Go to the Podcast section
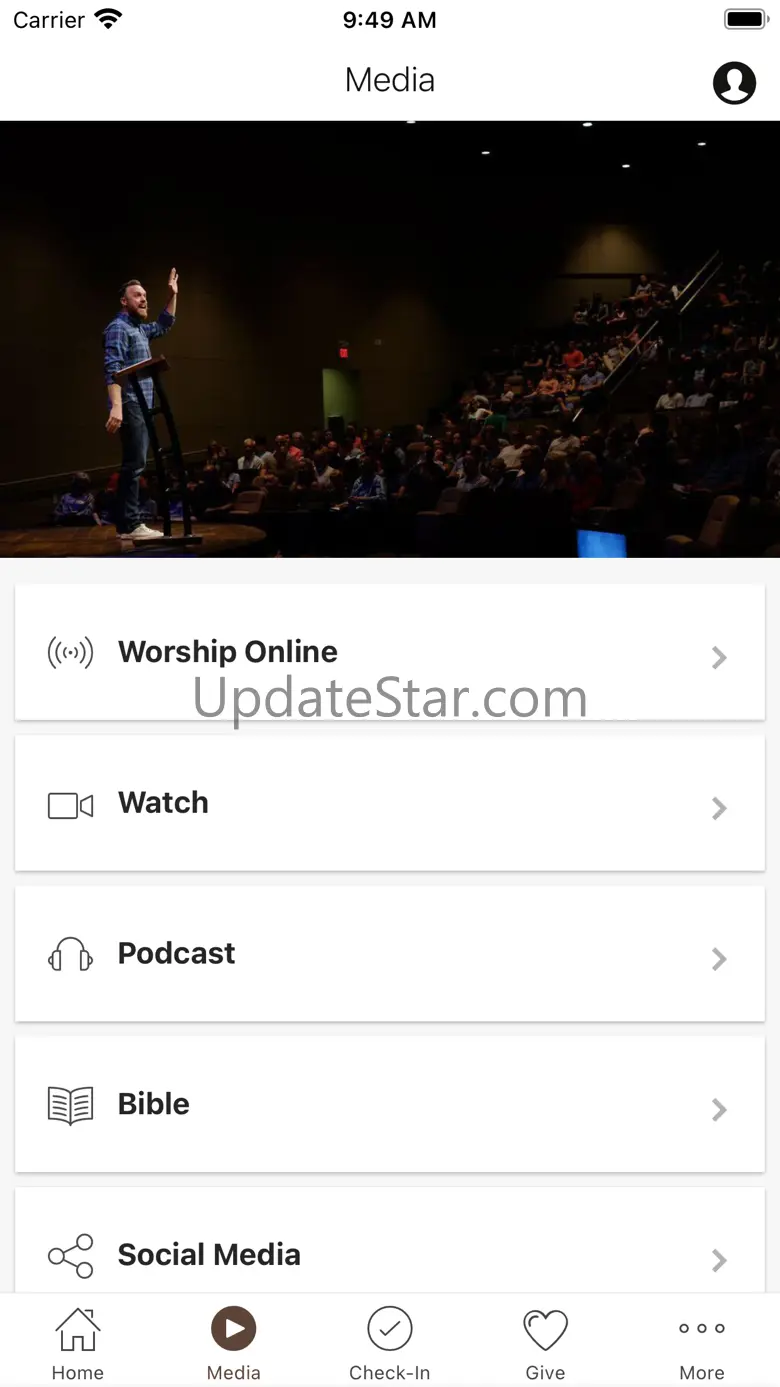Screen dimensions: 780x1387 pos(390,954)
